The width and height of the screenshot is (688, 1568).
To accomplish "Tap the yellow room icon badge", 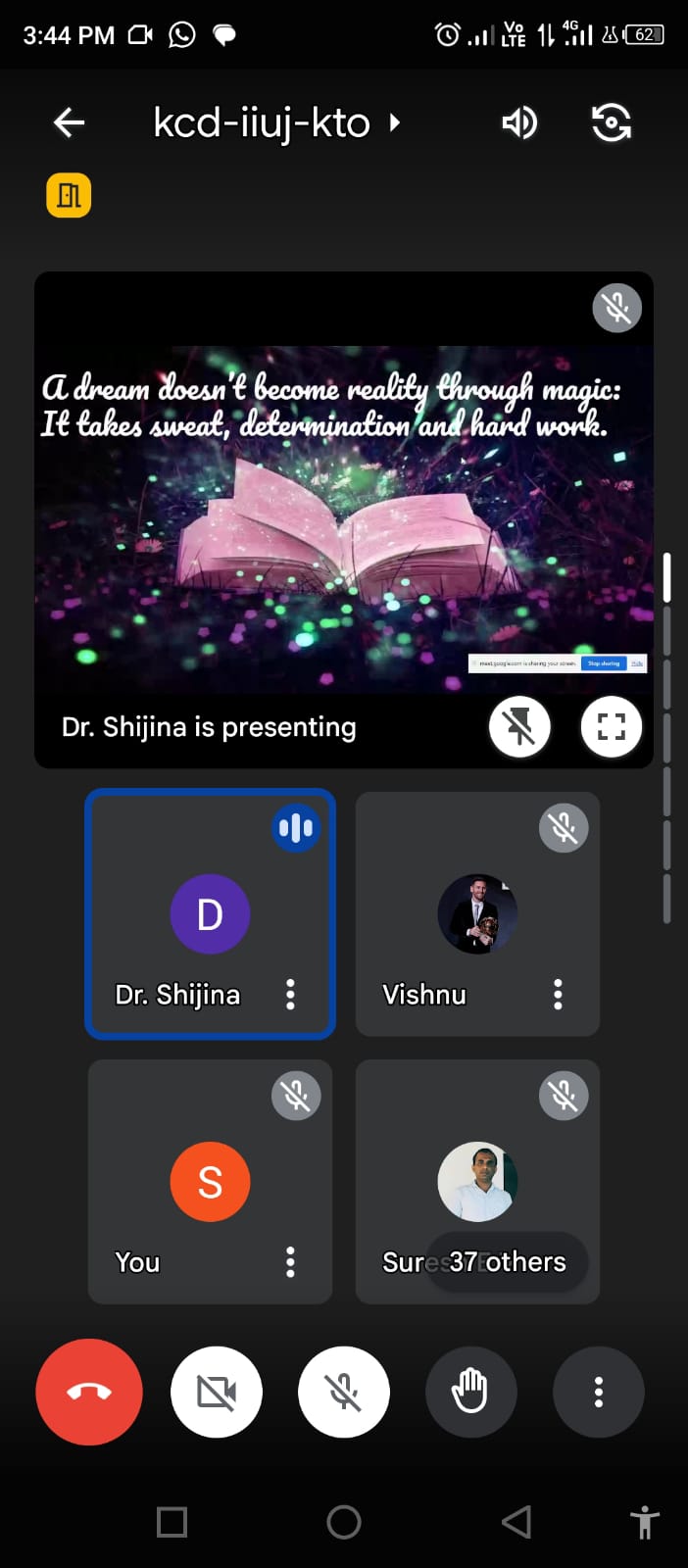I will [x=69, y=195].
